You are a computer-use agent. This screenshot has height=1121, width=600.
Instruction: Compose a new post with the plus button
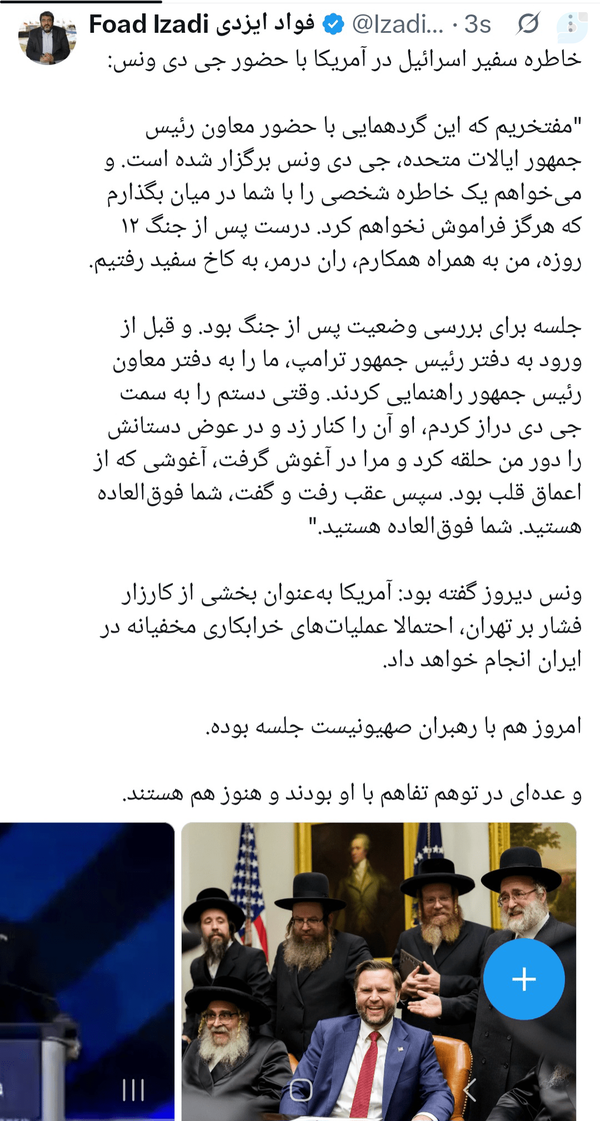tap(523, 979)
